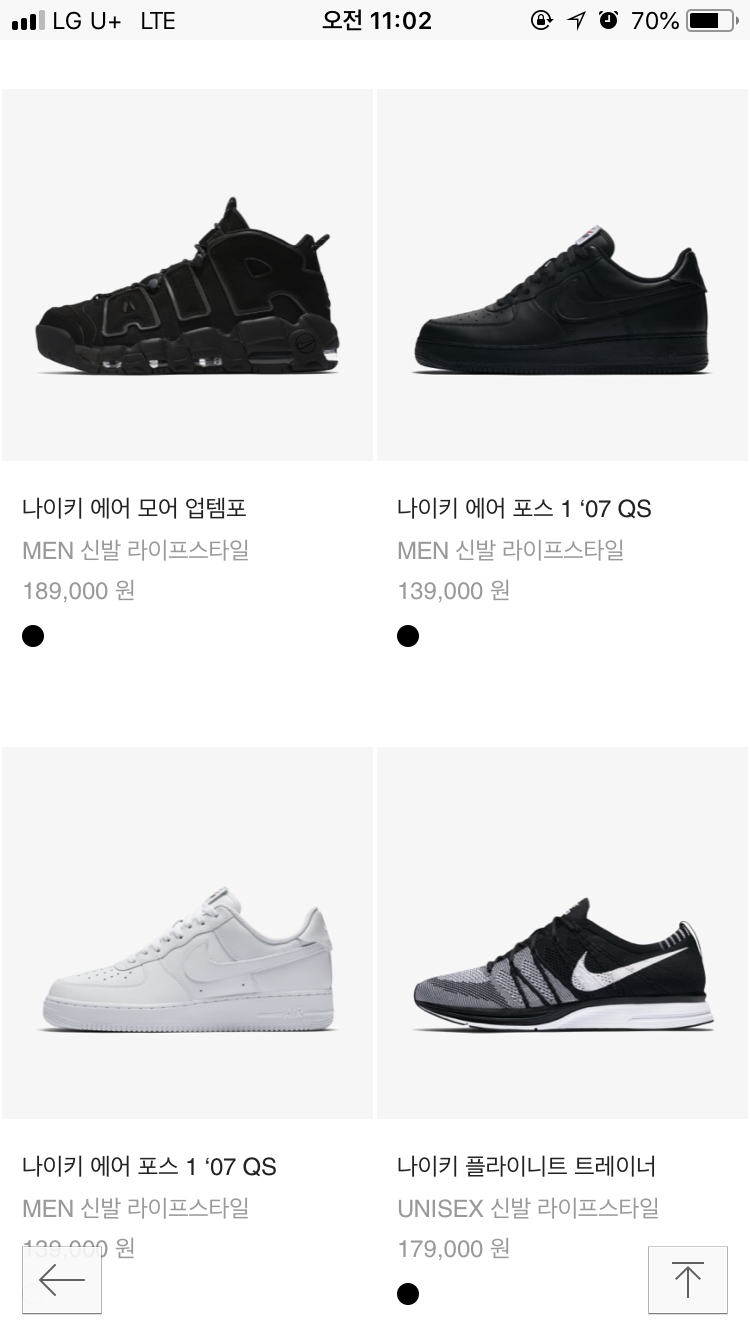
Task: Tap the 나이키 플라이니트 트레이너 product title
Action: click(x=526, y=1166)
